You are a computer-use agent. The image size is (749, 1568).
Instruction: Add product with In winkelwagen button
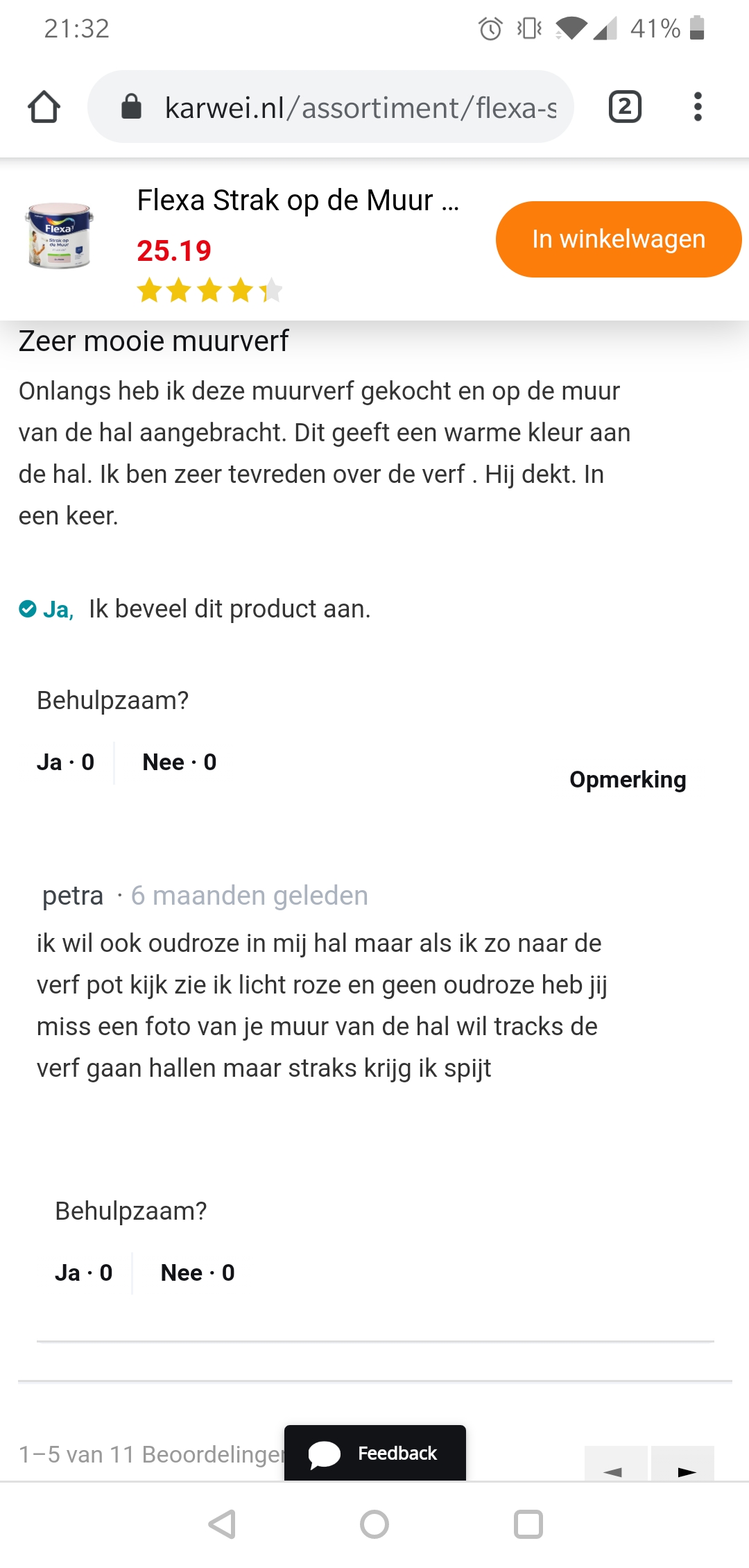[619, 239]
